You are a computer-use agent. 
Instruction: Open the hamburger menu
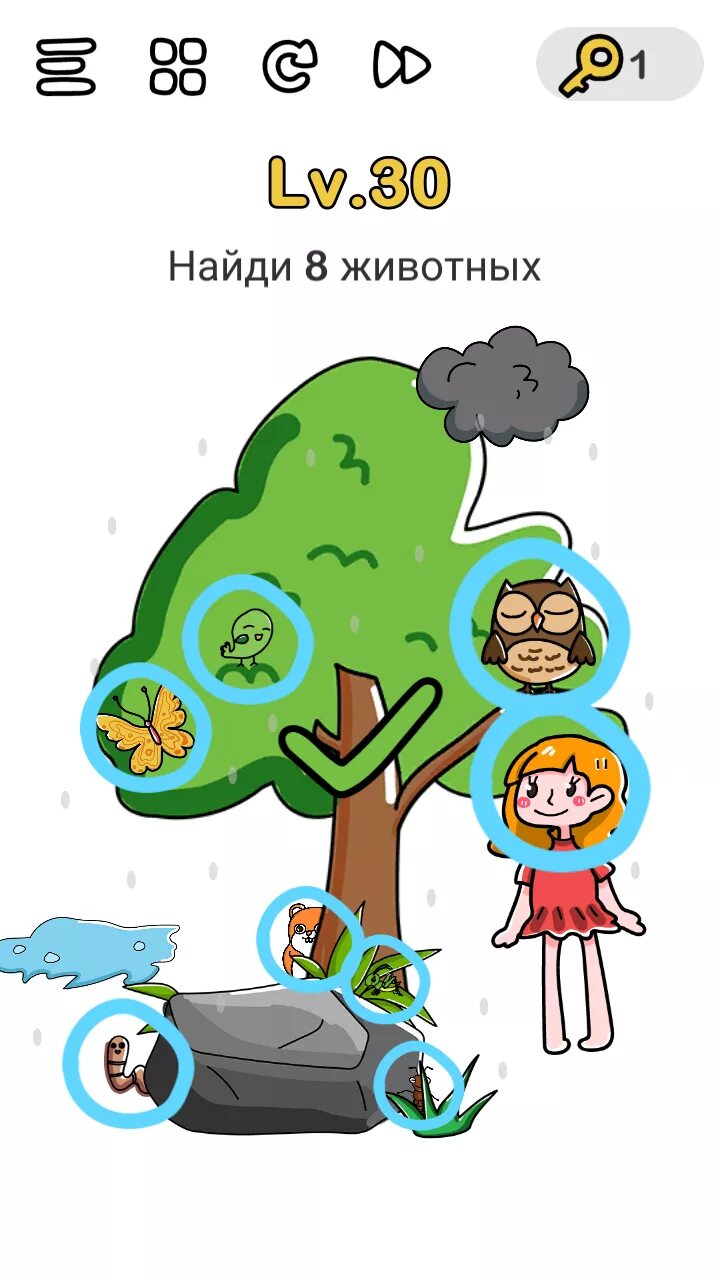[66, 66]
